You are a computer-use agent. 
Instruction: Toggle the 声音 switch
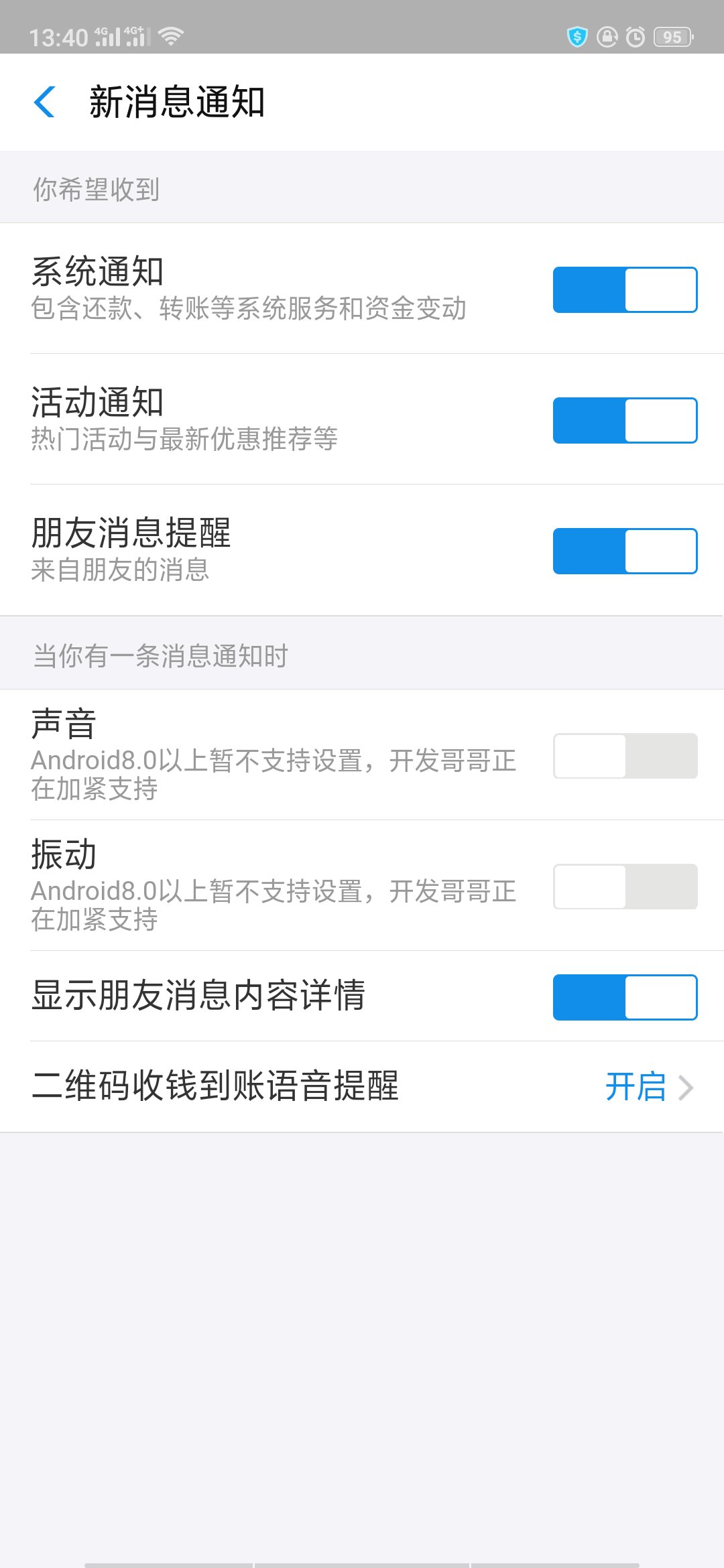coord(625,756)
